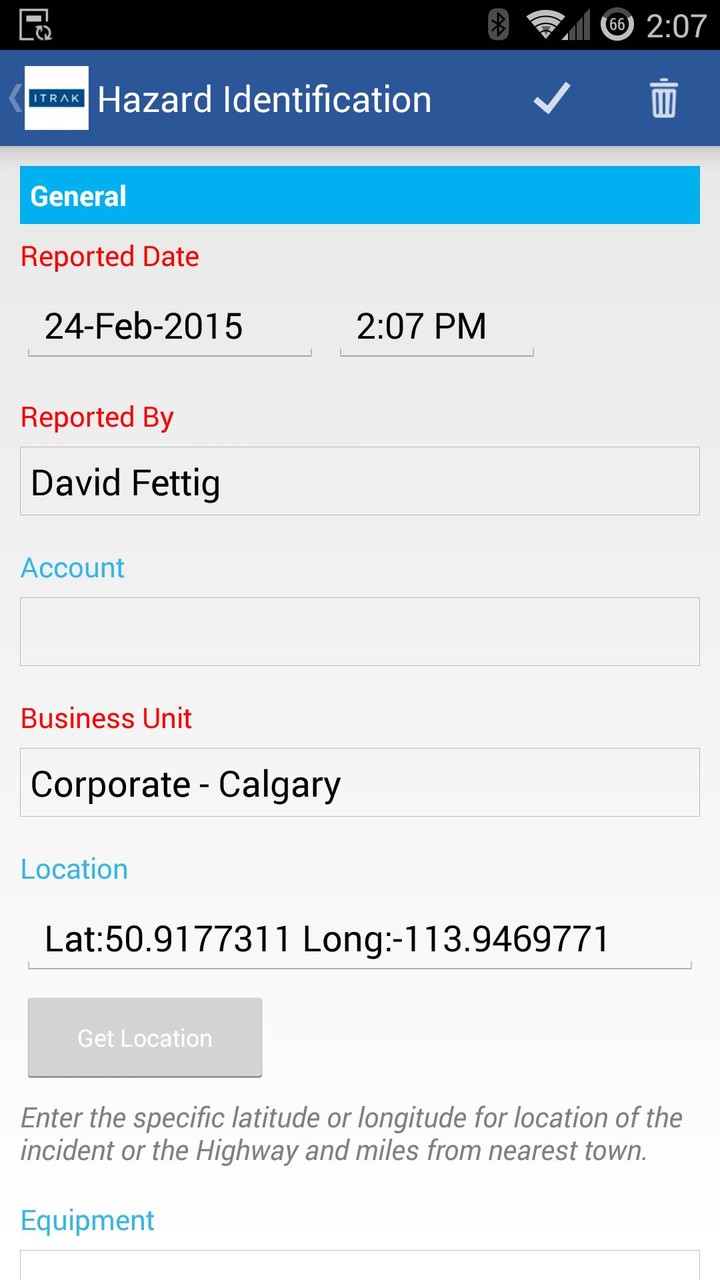Edit the Reported By field showing David Fettig

[x=360, y=481]
